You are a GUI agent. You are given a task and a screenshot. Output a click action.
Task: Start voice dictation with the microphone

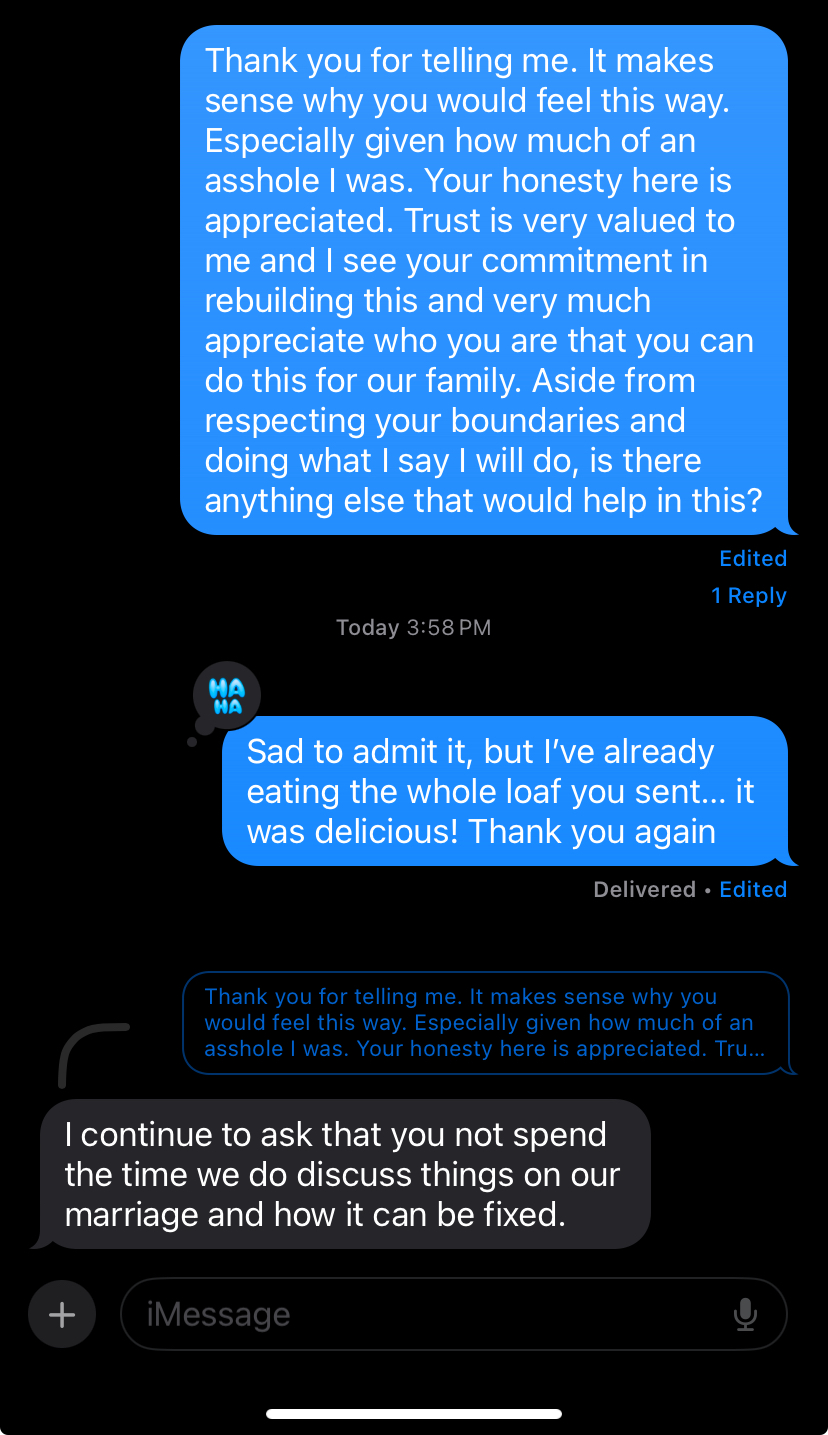tap(745, 1314)
